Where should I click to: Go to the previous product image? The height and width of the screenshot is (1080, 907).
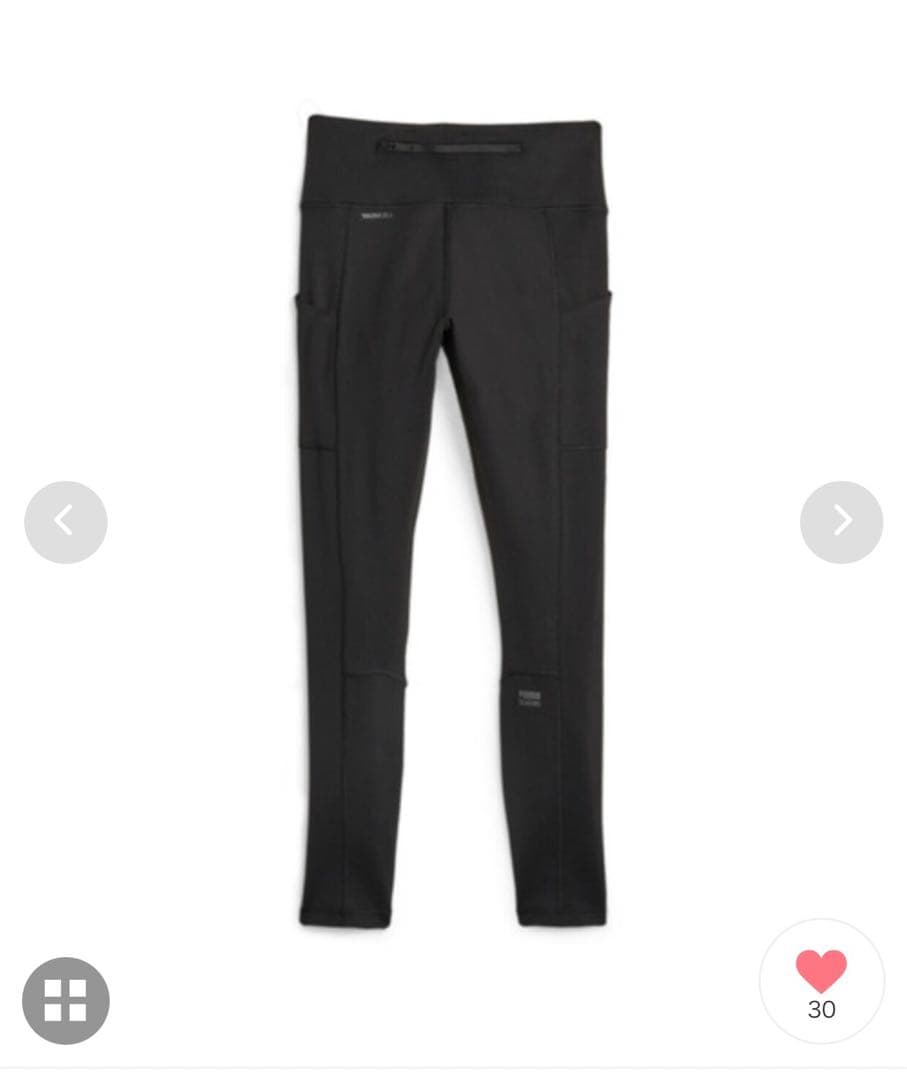(x=65, y=522)
